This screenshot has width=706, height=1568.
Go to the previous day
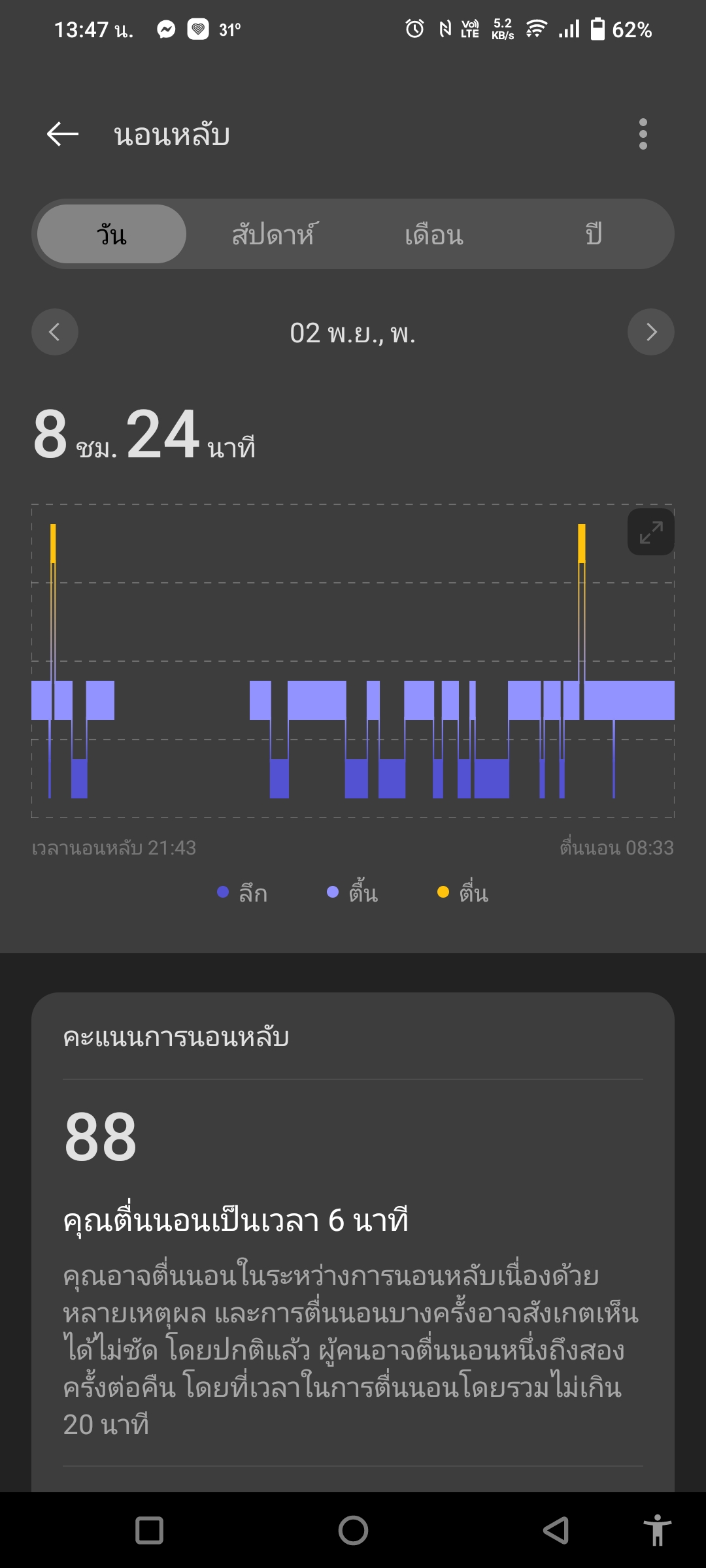[x=55, y=332]
